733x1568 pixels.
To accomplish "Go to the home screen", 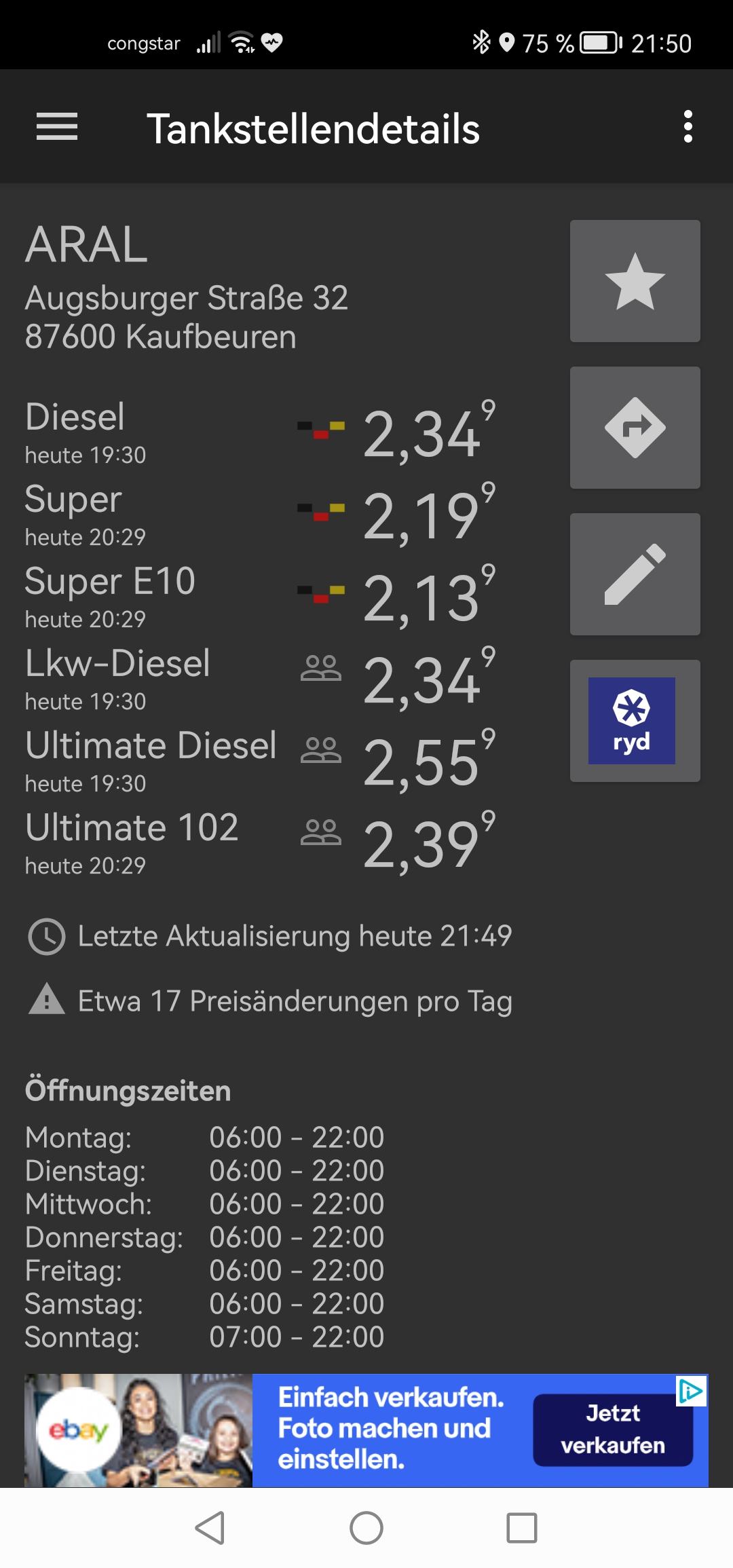I will (366, 1528).
